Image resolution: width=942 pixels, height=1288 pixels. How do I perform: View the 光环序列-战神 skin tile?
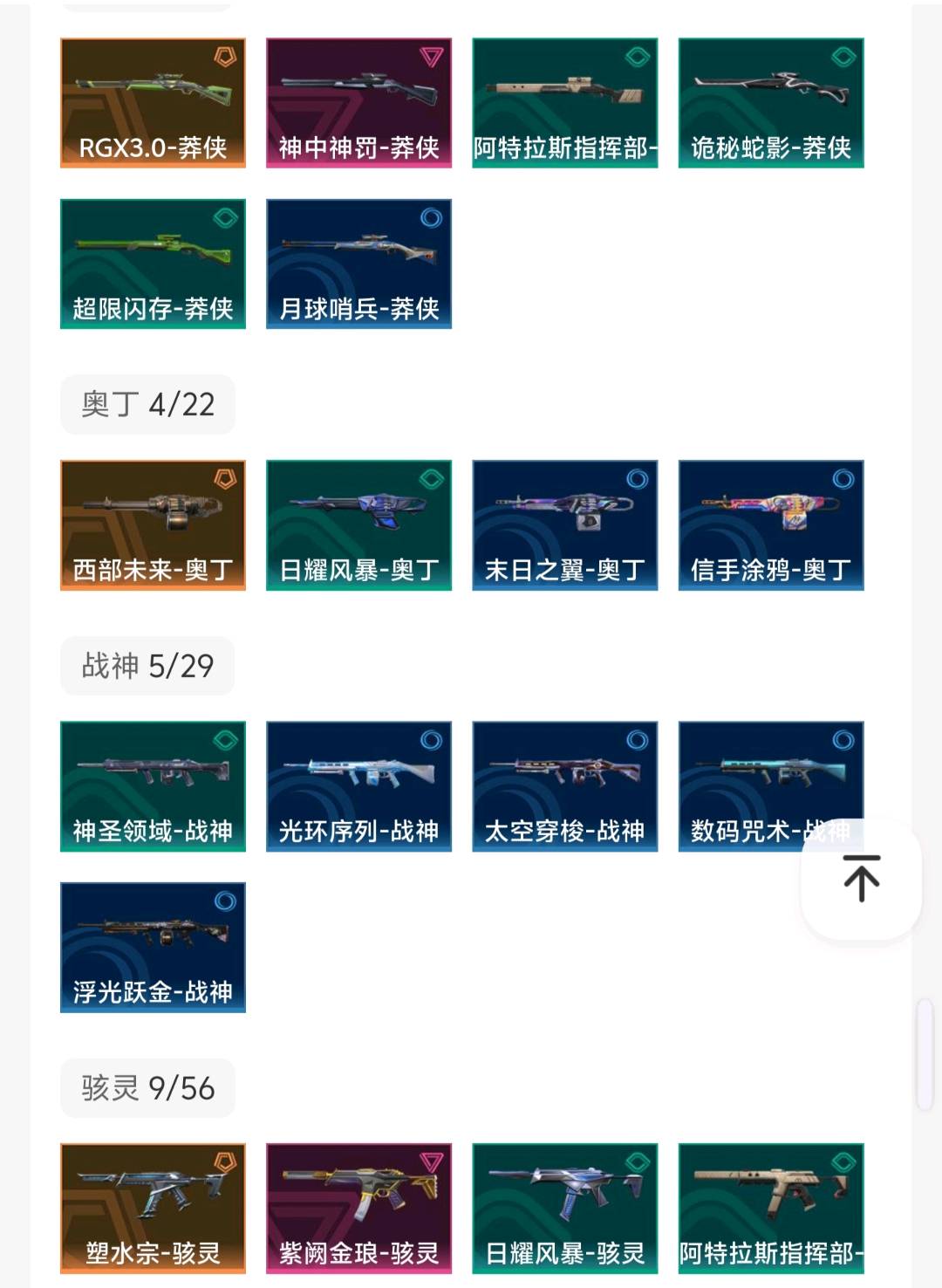(x=358, y=786)
